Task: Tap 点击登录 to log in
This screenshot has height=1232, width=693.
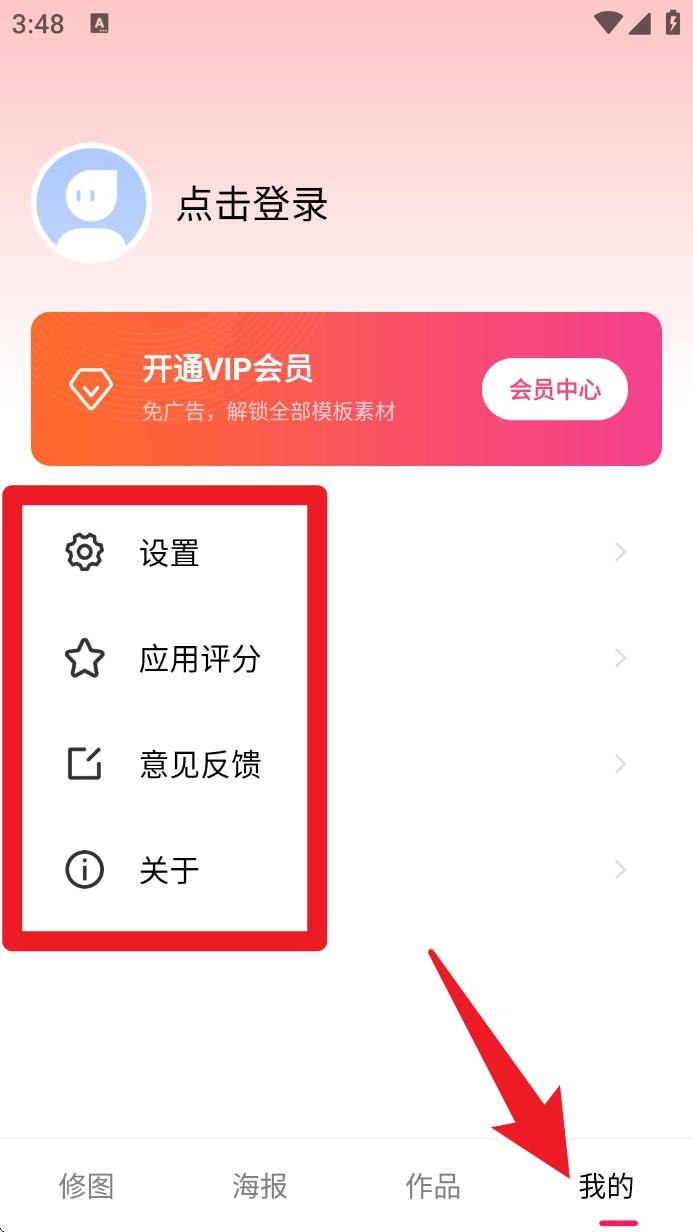Action: click(x=252, y=205)
